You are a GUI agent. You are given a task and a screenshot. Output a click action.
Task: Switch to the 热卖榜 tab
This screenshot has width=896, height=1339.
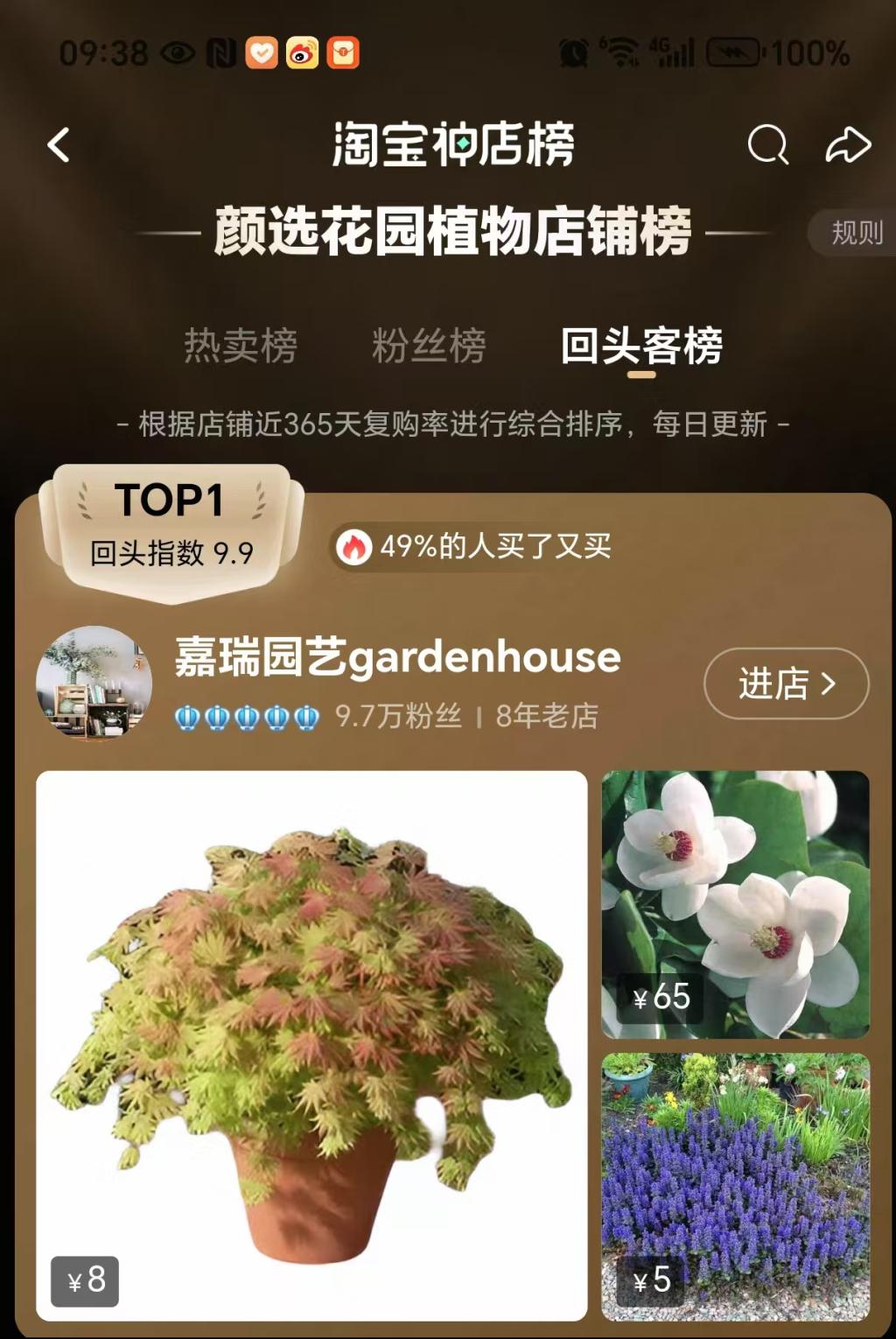[x=241, y=346]
